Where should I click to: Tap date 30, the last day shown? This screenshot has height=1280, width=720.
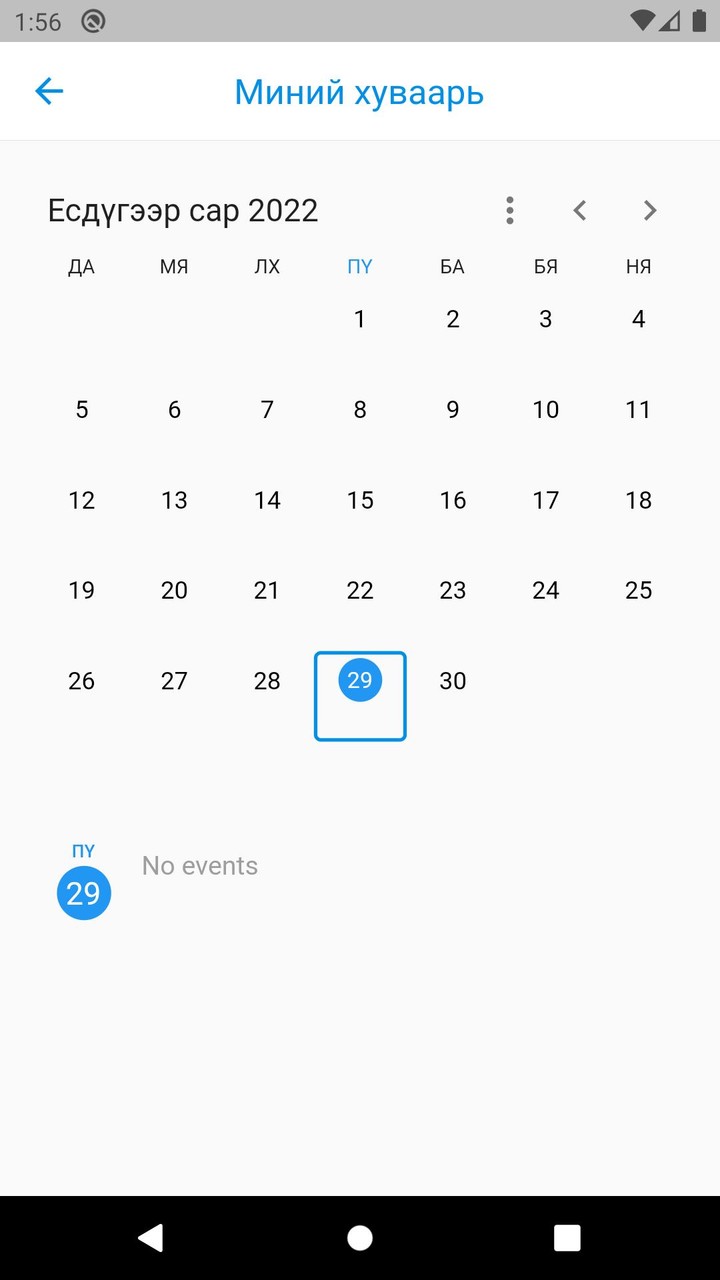point(452,680)
